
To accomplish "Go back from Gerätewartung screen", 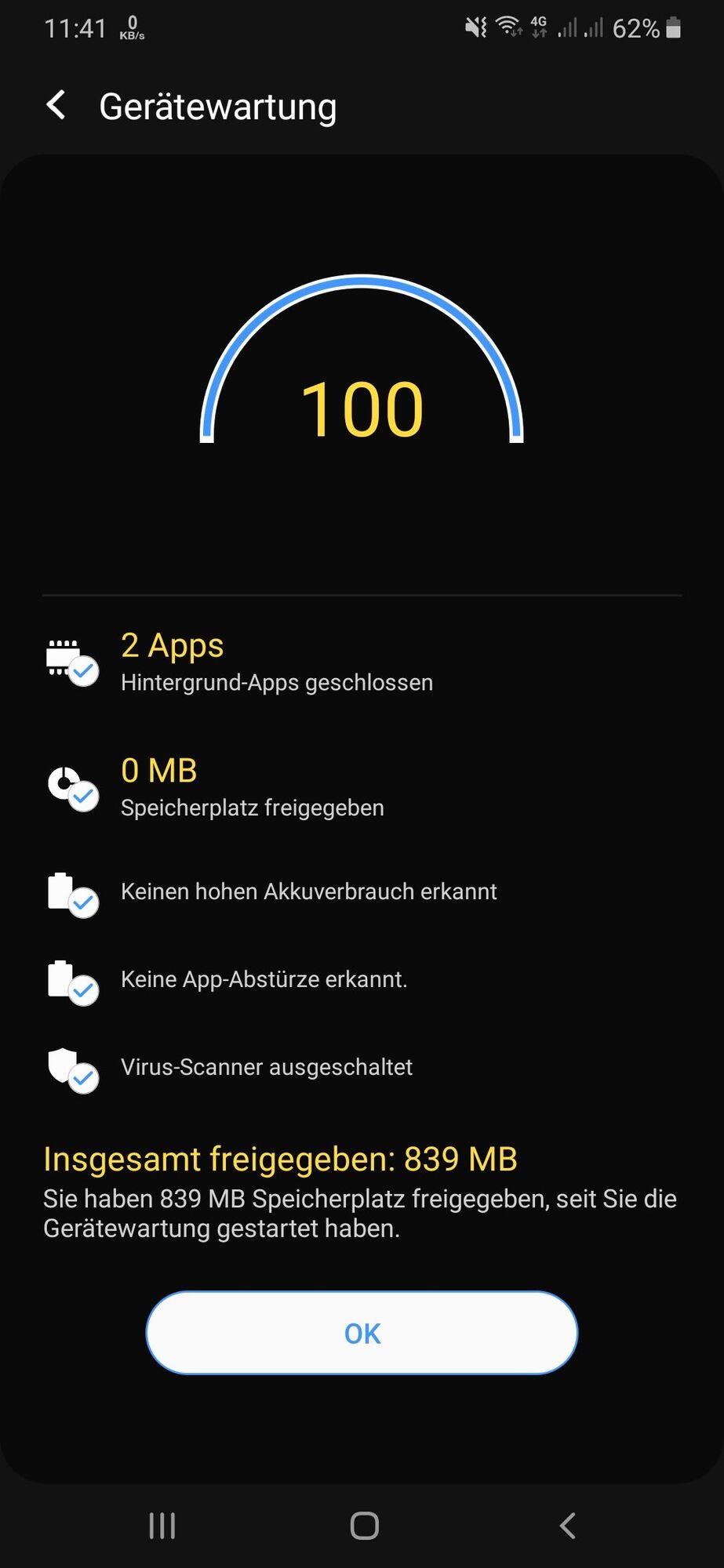I will pos(56,105).
